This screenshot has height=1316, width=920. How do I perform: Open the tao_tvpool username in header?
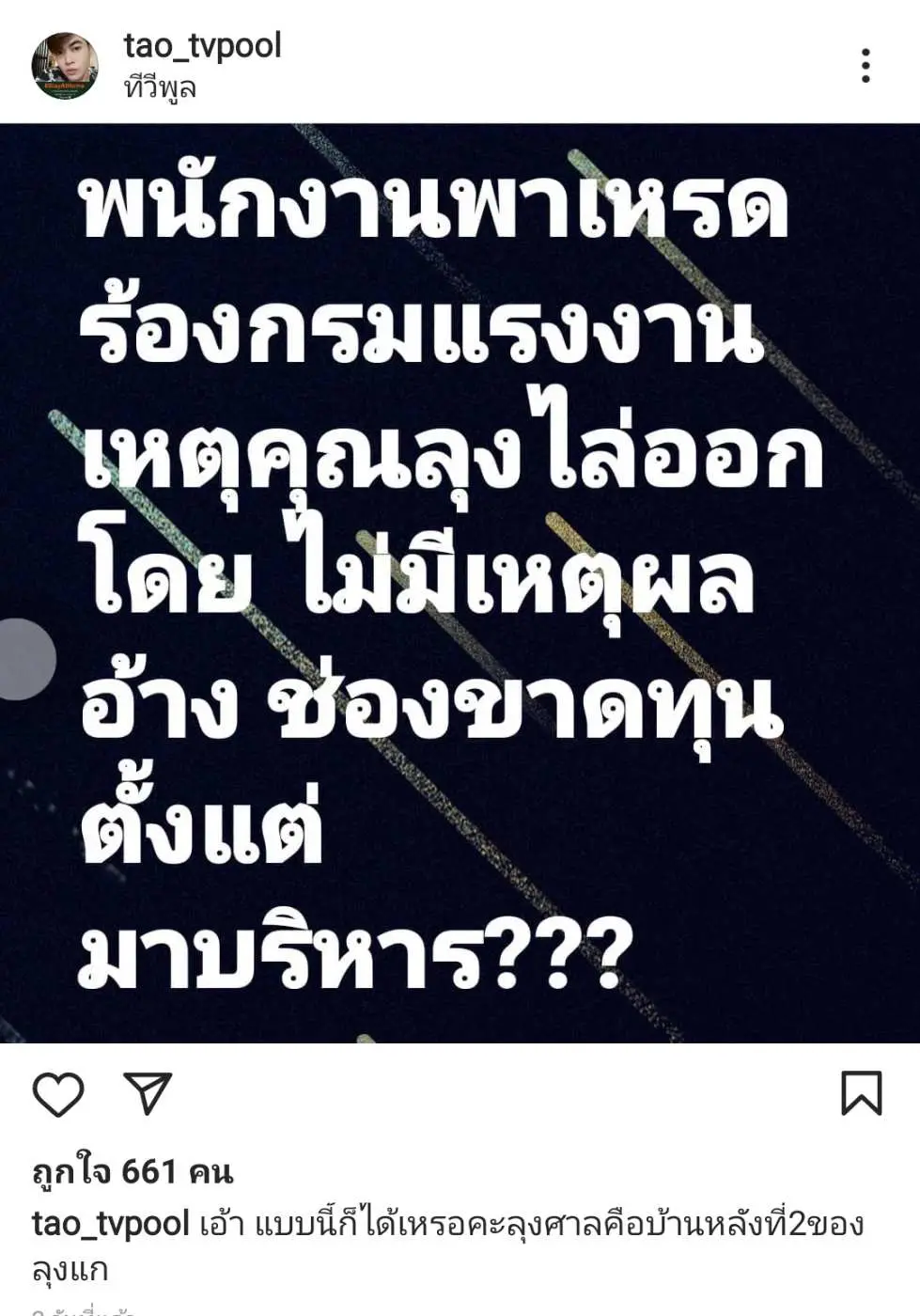[x=202, y=45]
